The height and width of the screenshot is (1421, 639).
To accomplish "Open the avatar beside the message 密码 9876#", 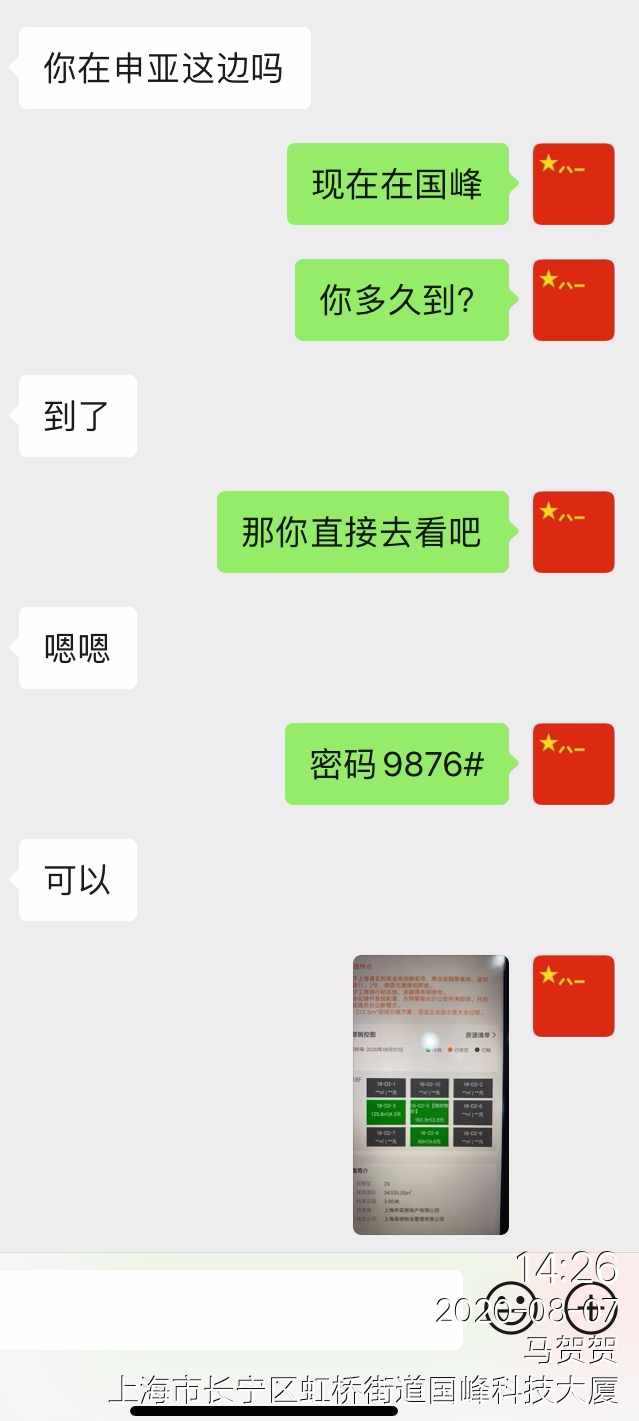I will point(573,764).
